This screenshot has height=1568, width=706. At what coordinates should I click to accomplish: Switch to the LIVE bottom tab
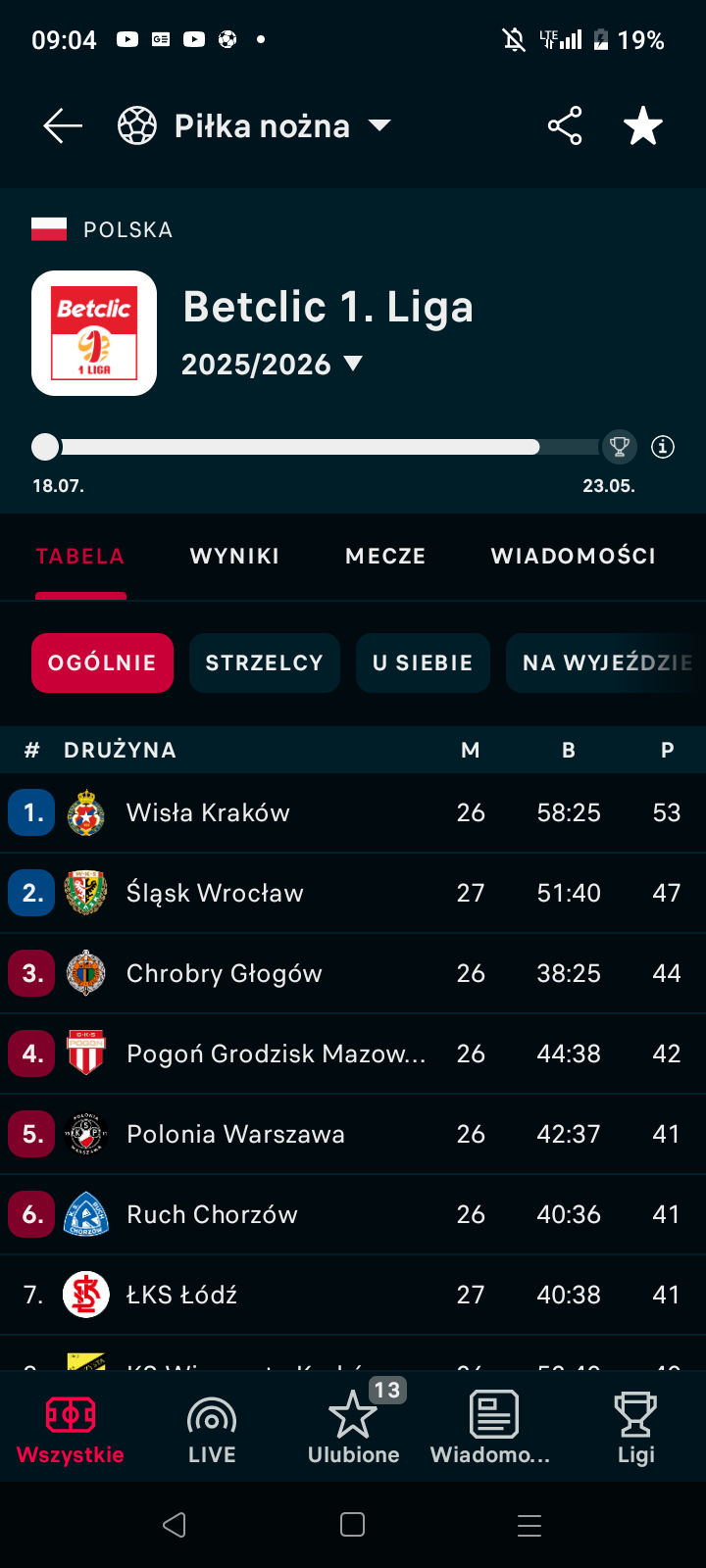tap(212, 1428)
